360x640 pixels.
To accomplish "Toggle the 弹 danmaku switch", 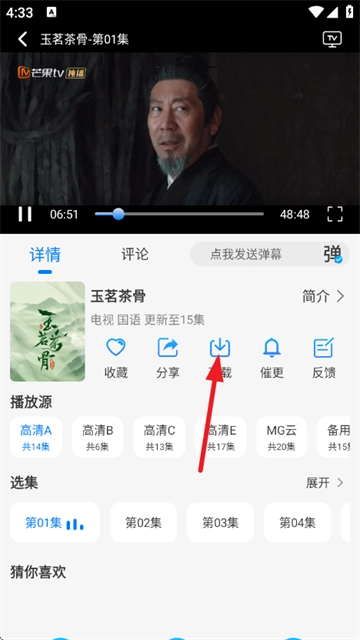I will pos(333,254).
